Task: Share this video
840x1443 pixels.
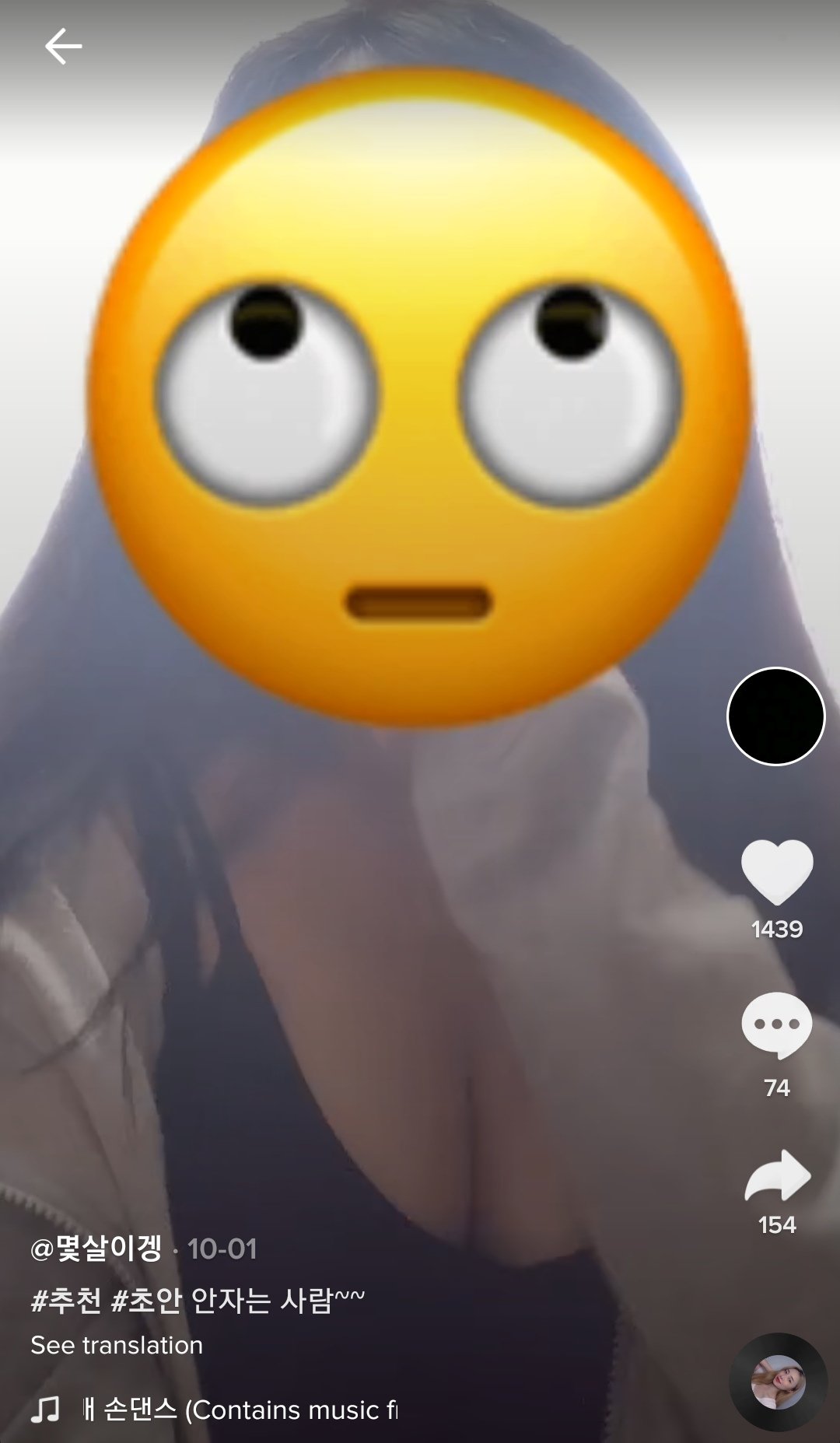Action: 777,1176
